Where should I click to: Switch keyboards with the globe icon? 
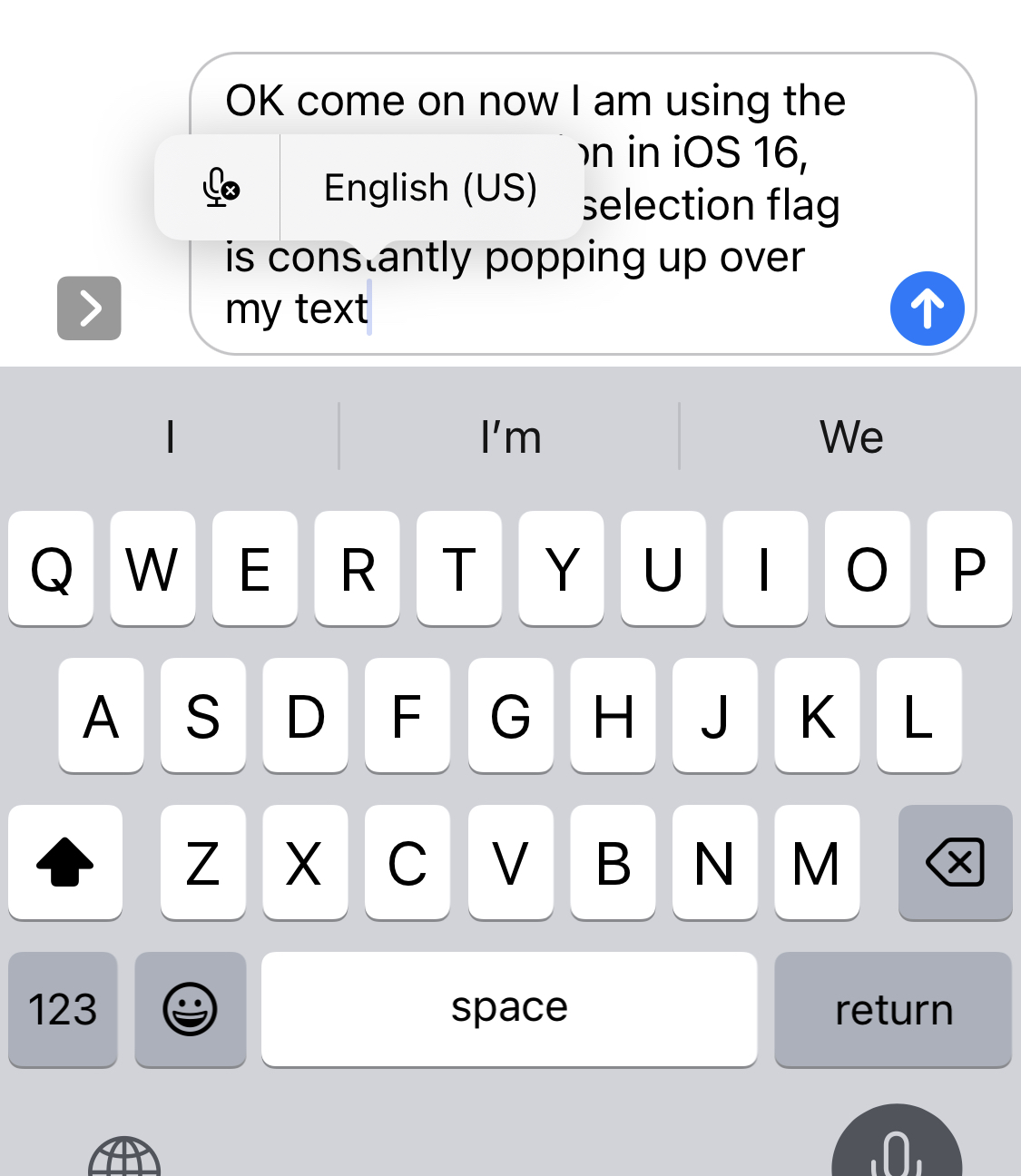click(124, 1159)
